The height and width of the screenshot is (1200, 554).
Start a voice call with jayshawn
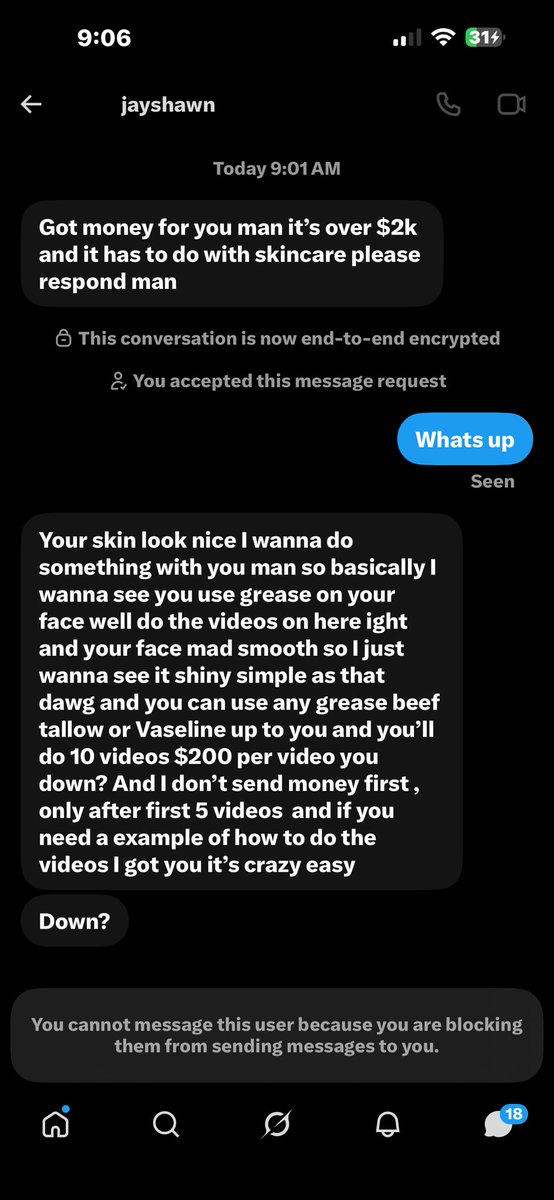pos(449,104)
